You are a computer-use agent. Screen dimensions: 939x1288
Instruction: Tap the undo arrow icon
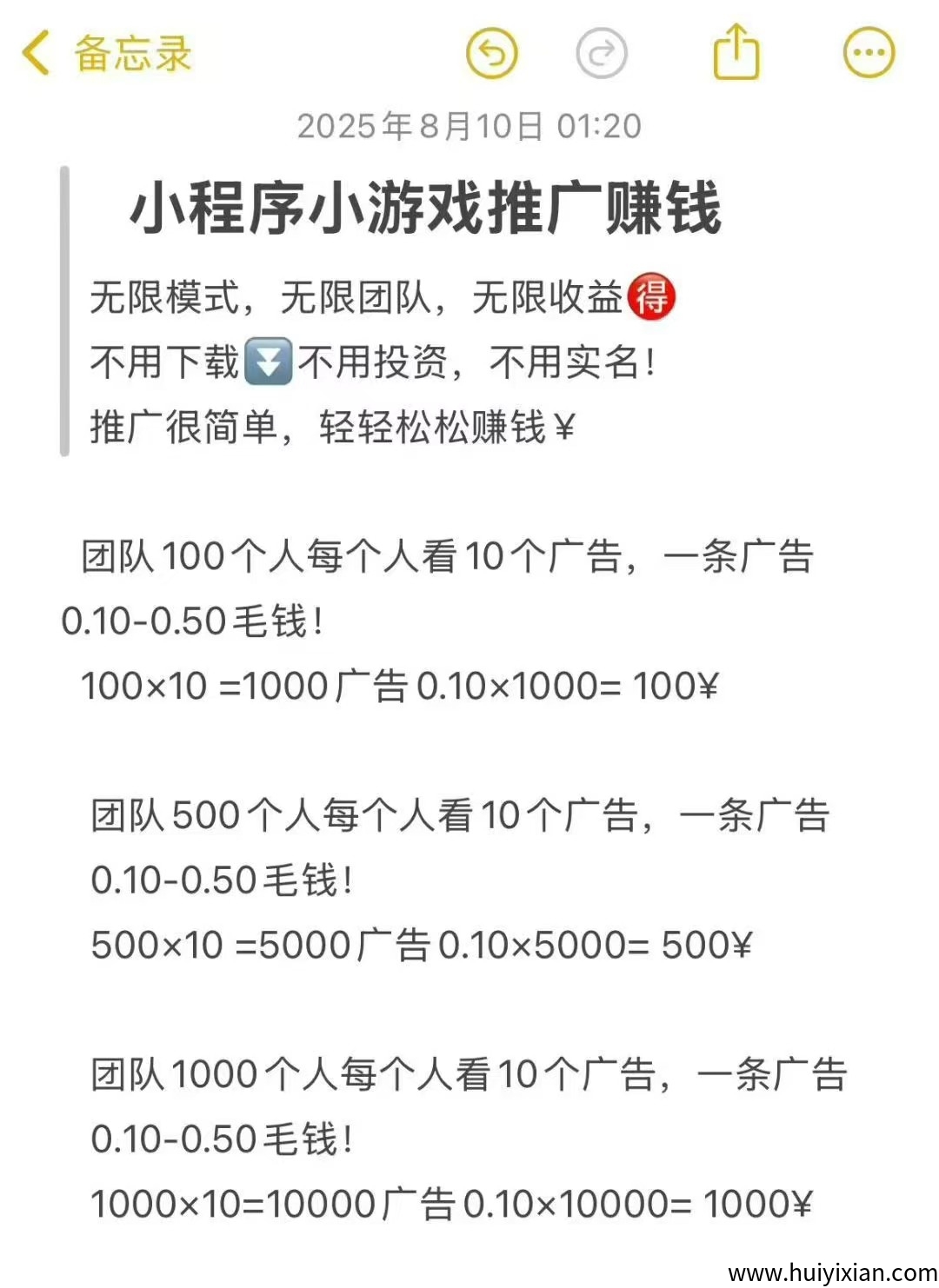tap(493, 54)
